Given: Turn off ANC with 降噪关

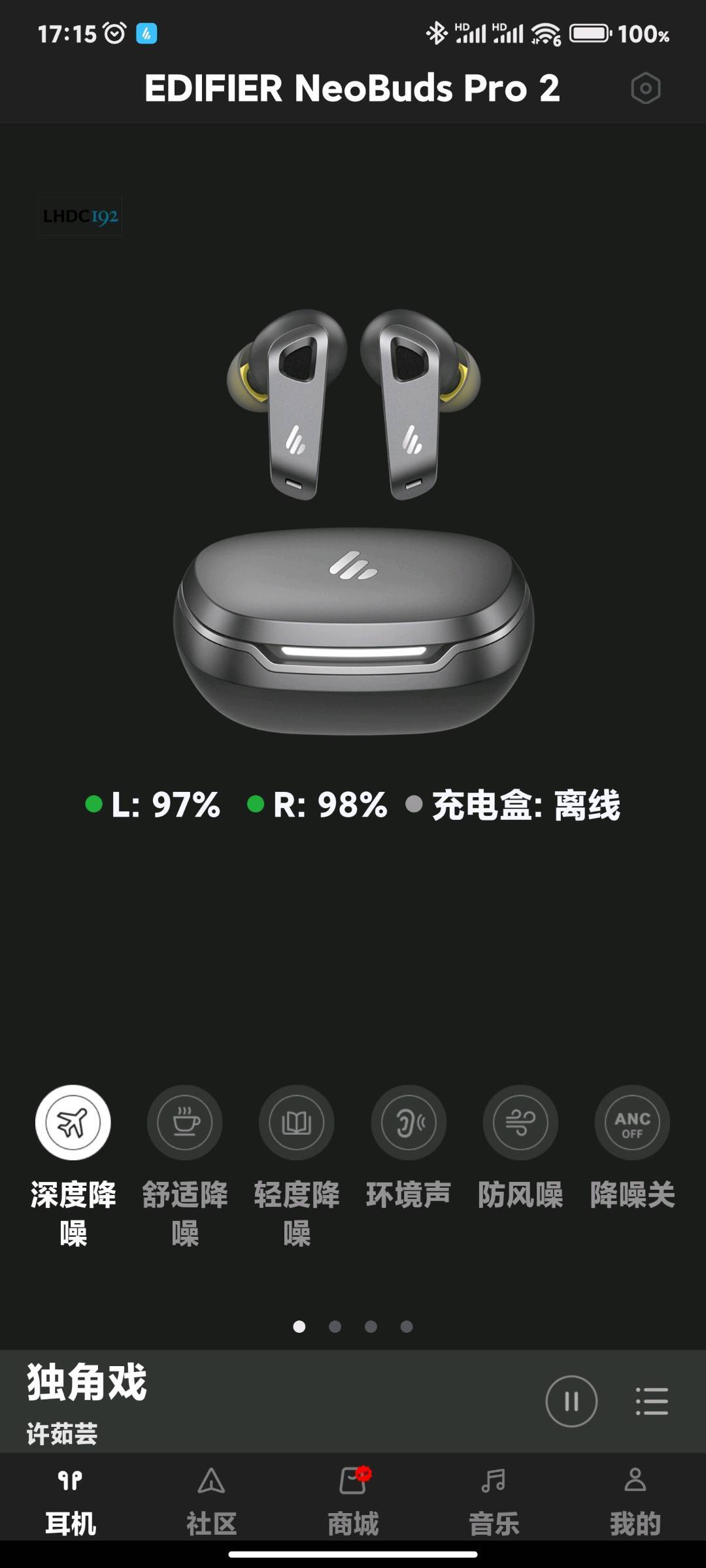Looking at the screenshot, I should [632, 1122].
